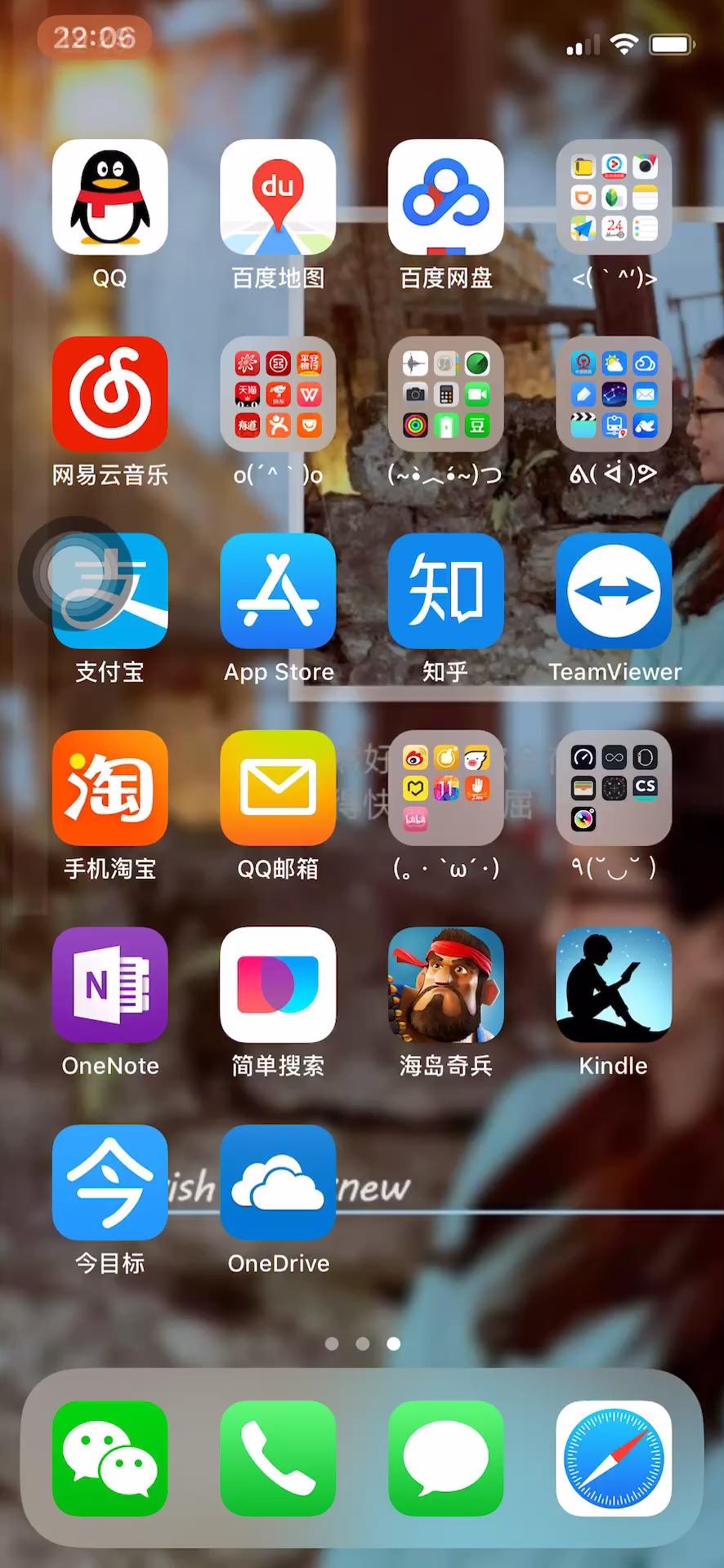Screen dimensions: 724x1568
Task: Open 手机淘宝 shopping app
Action: coord(110,788)
